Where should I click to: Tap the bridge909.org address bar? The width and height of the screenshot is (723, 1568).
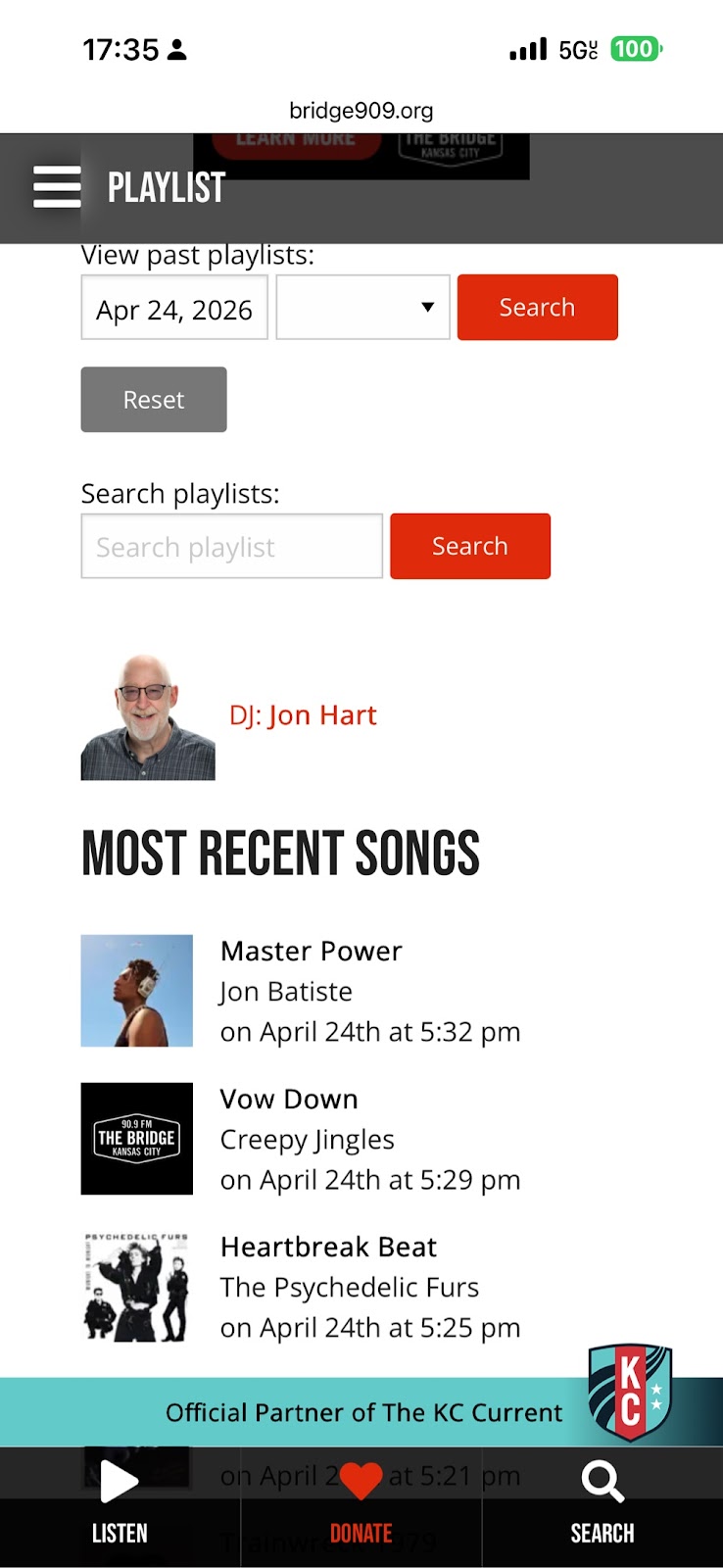tap(361, 111)
